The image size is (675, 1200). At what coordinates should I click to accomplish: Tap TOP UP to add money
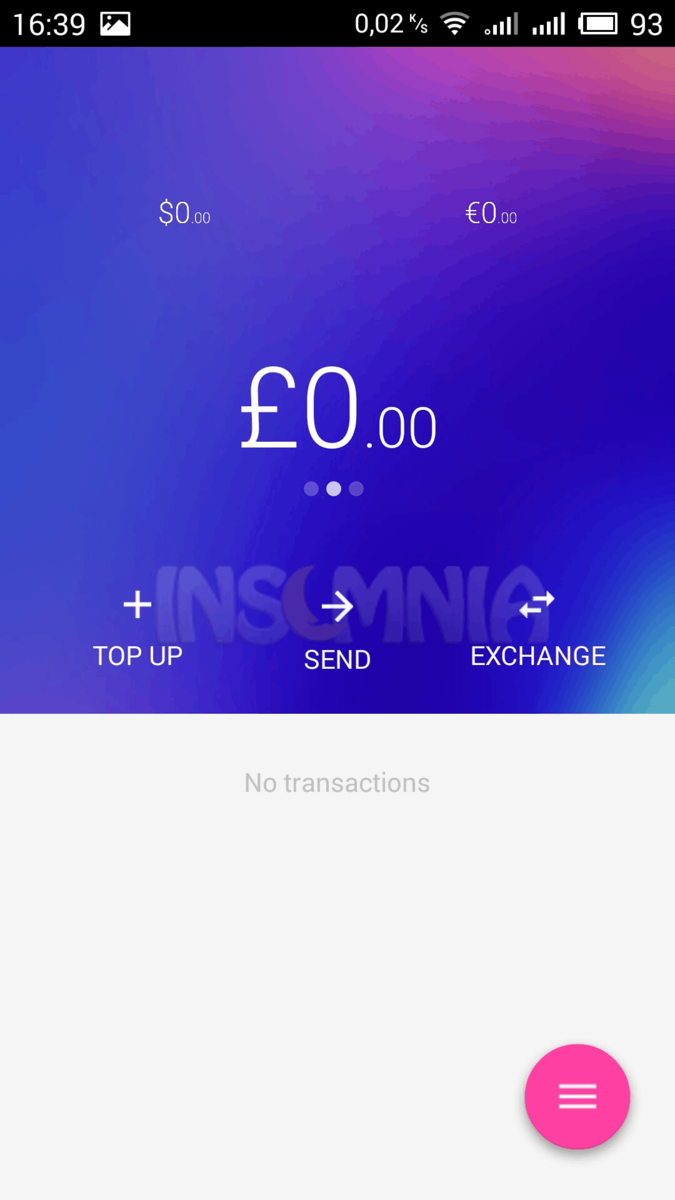pyautogui.click(x=137, y=630)
